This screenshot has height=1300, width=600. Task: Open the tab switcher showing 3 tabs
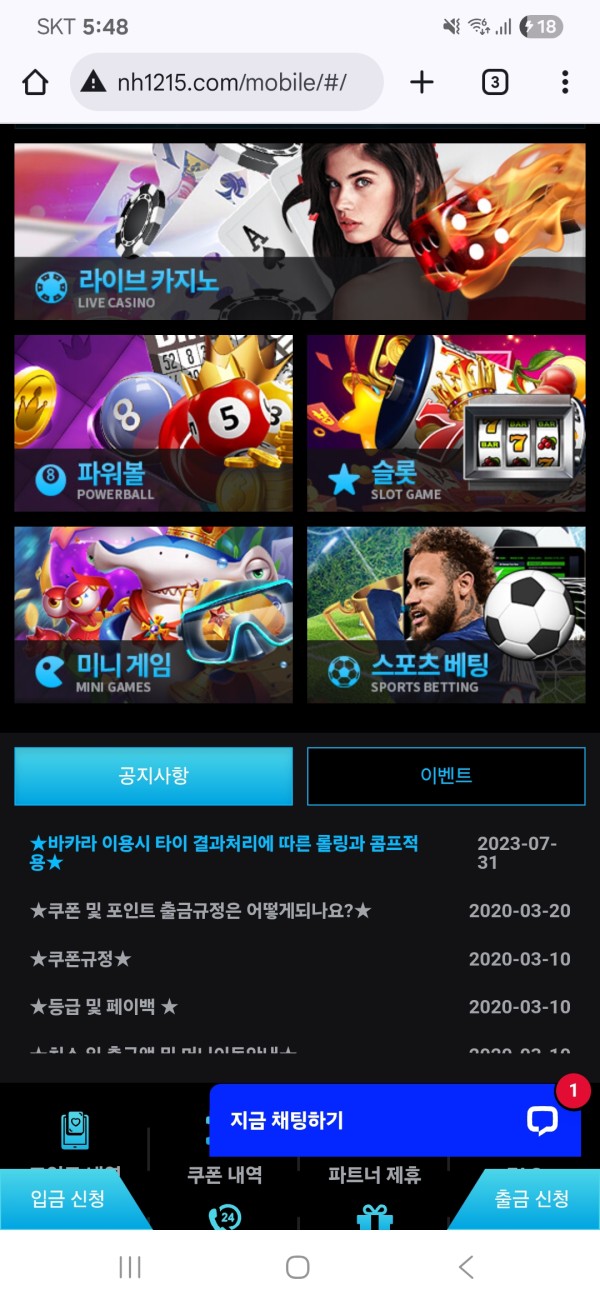coord(494,82)
